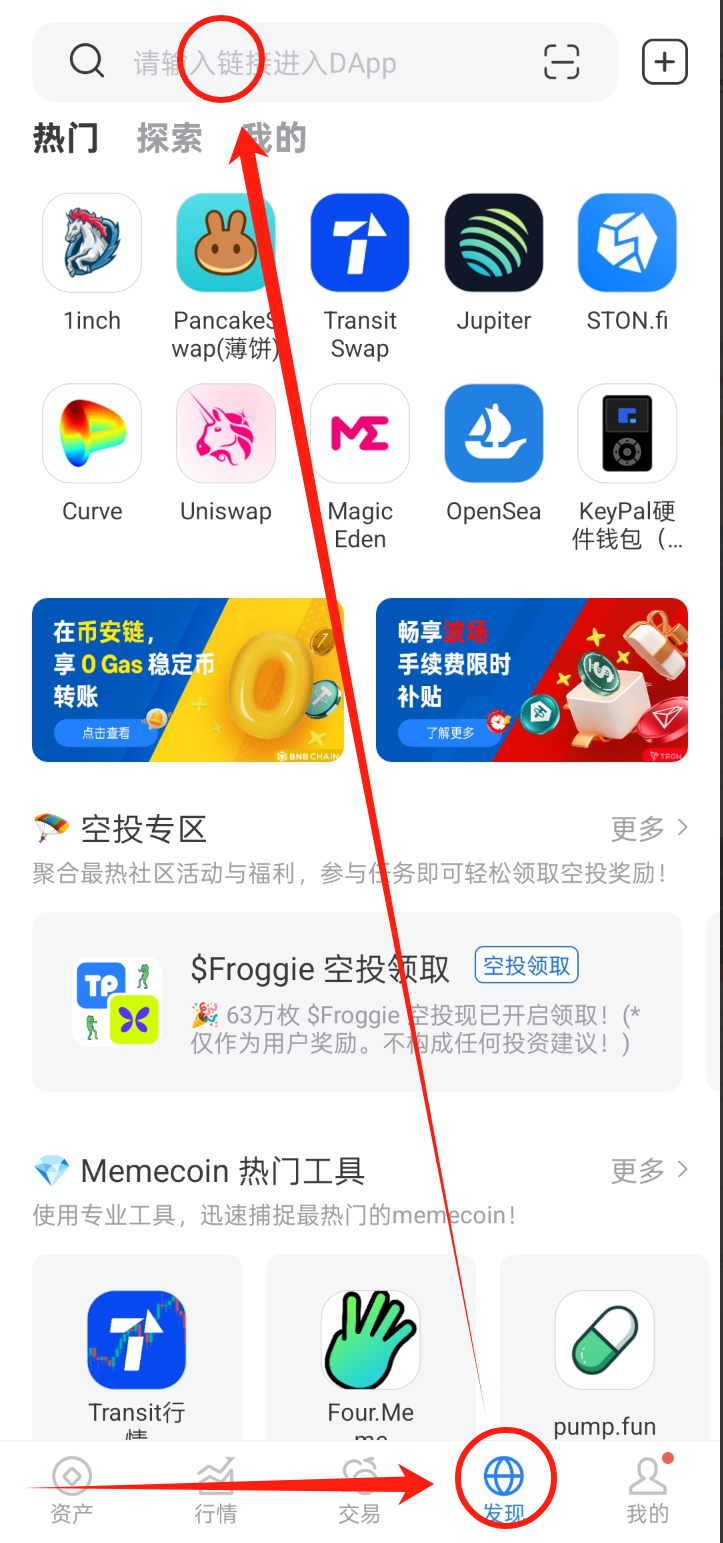Screen dimensions: 723x1543
Task: Launch the Curve DApp
Action: point(92,433)
